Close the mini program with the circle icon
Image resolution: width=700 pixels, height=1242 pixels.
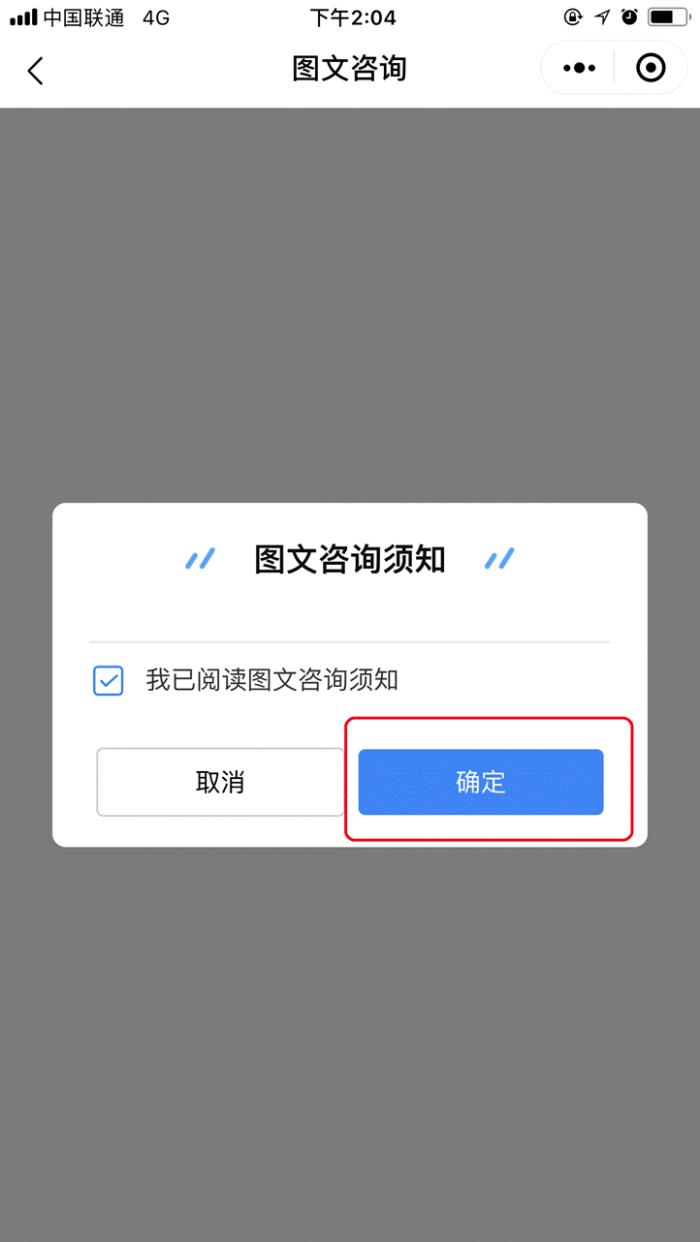651,68
